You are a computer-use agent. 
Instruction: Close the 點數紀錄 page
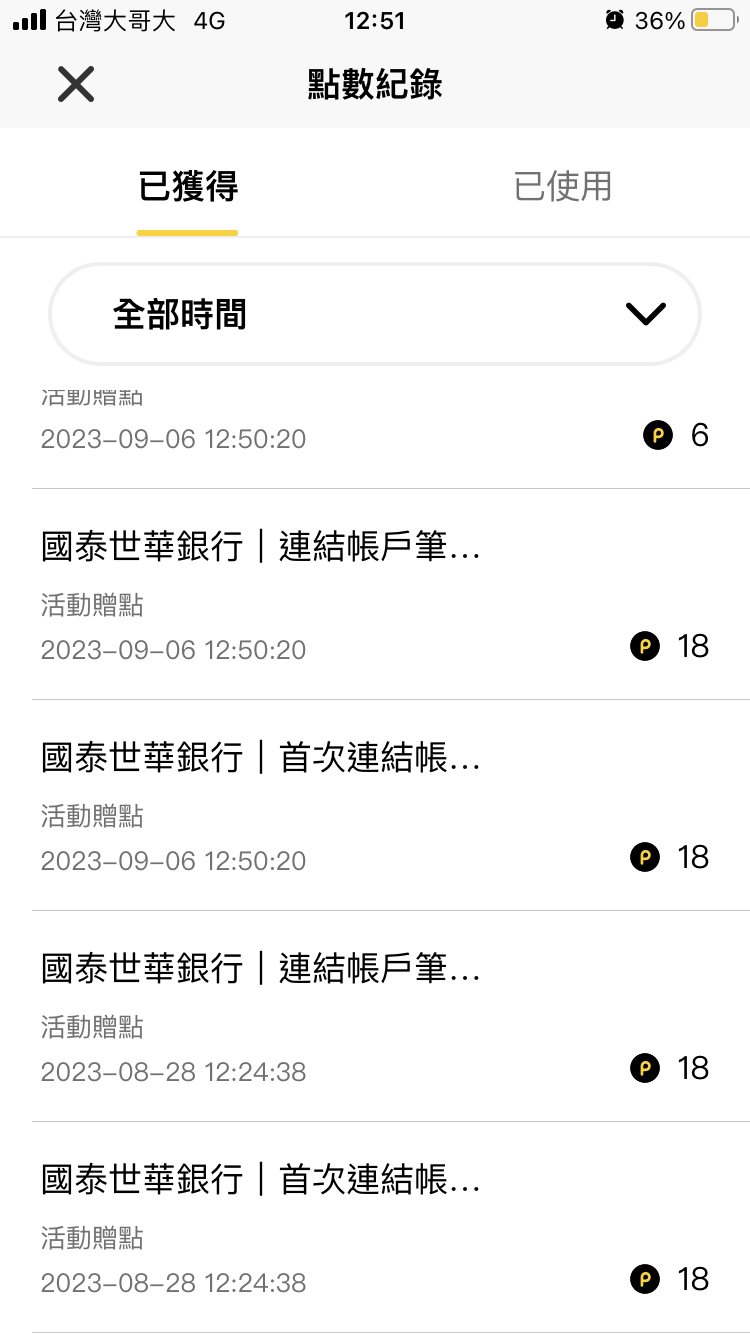click(x=75, y=85)
